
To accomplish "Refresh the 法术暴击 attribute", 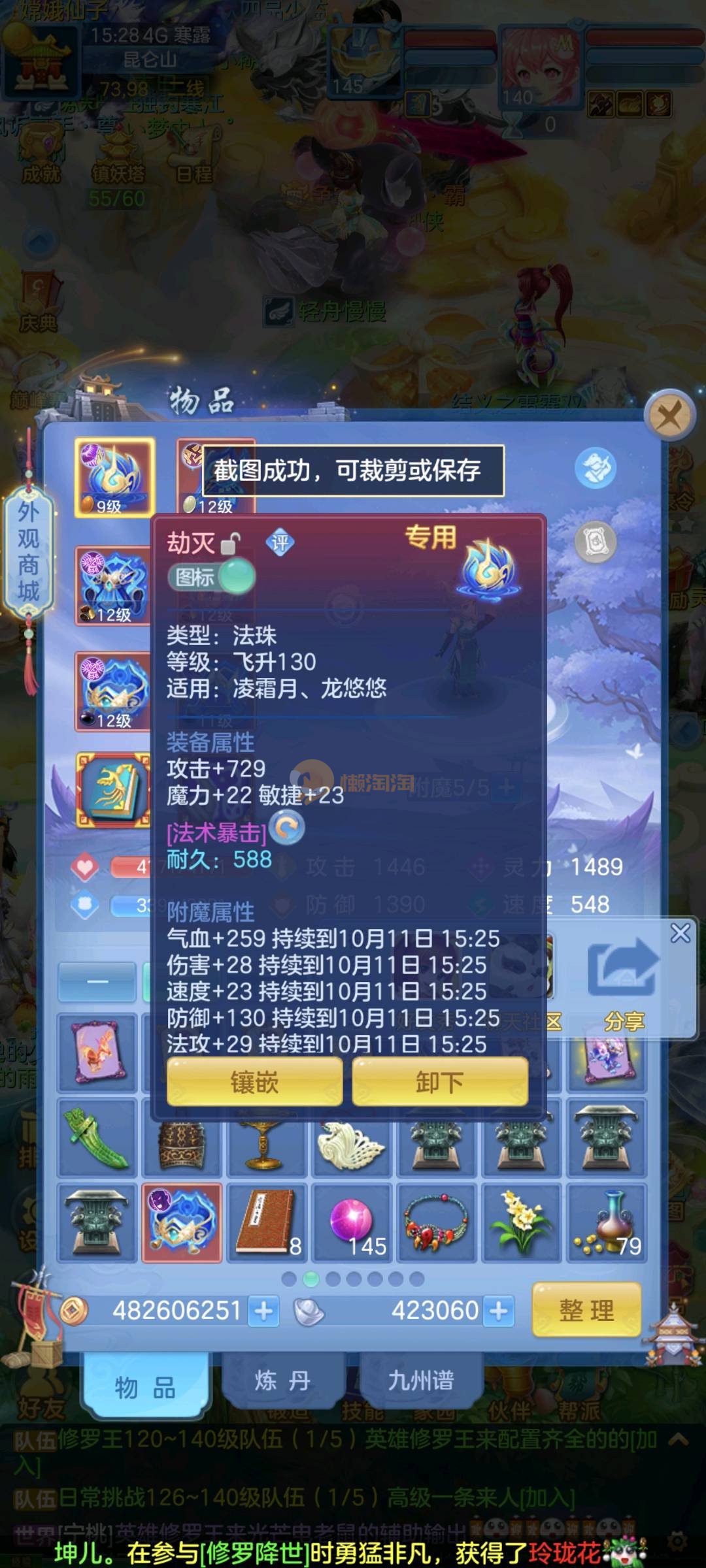I will 286,828.
